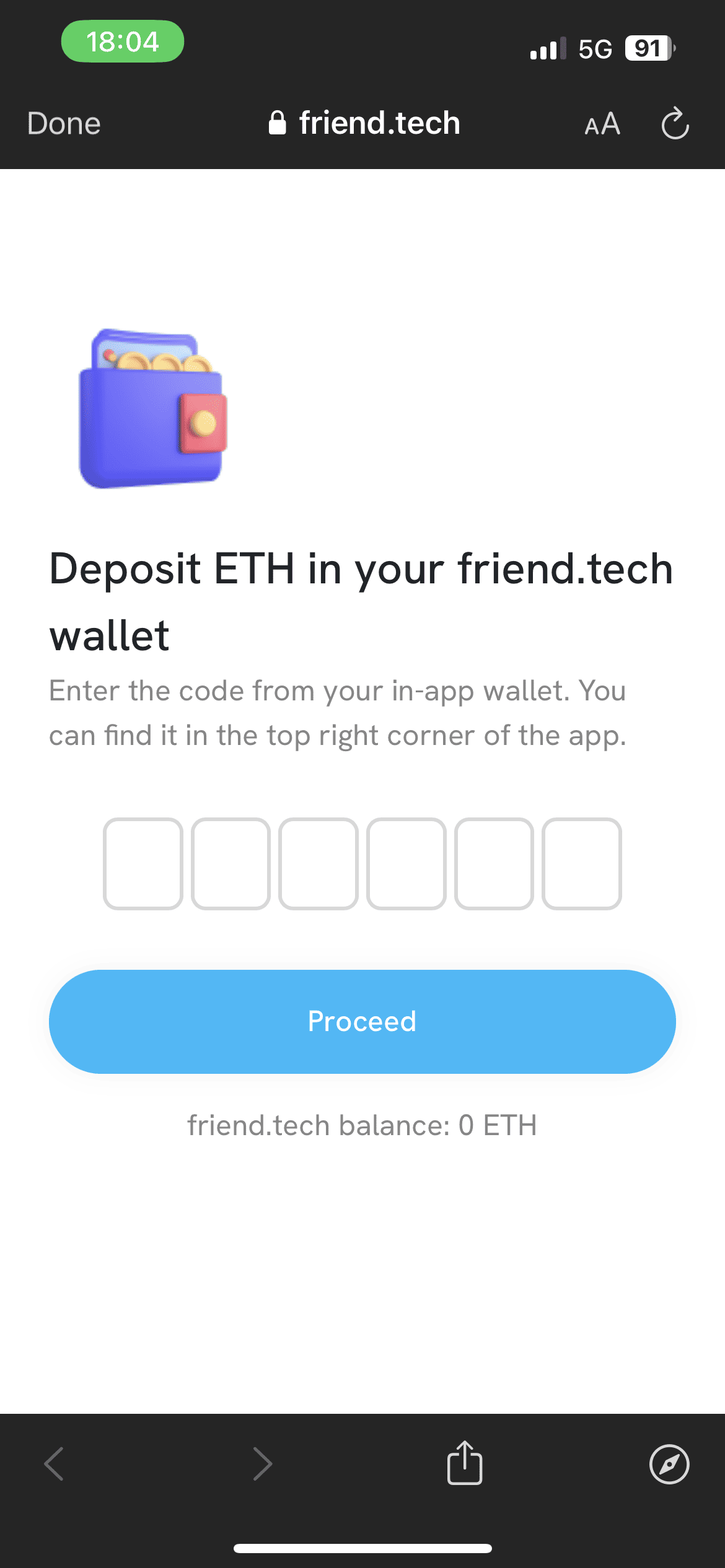Open page in Safari via compass icon
Image resolution: width=725 pixels, height=1568 pixels.
669,1464
